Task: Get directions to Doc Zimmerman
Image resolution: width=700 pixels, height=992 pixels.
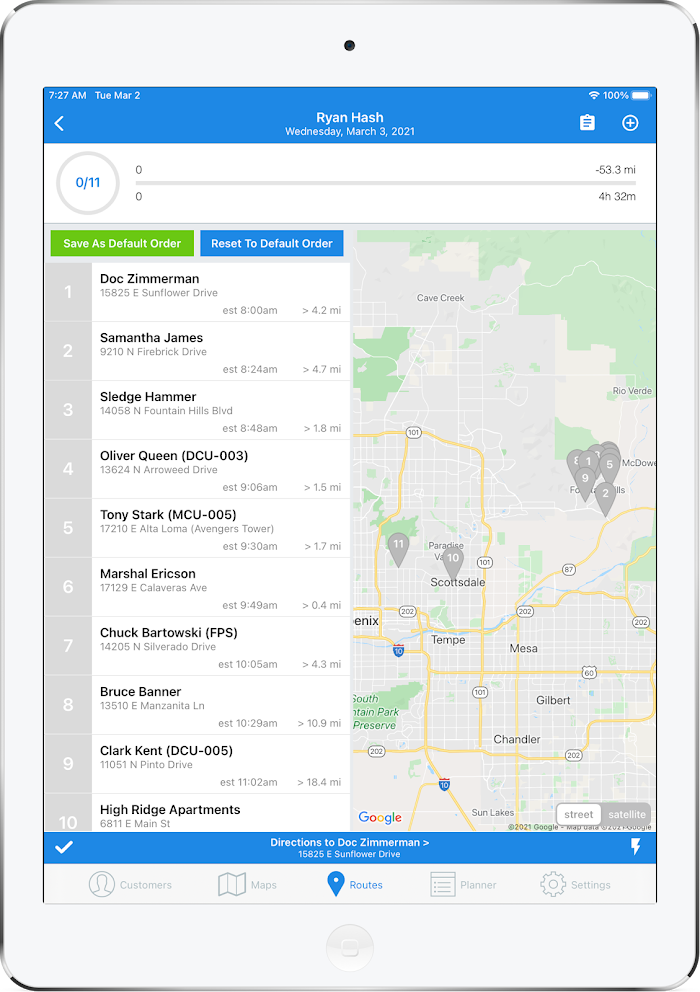Action: pyautogui.click(x=349, y=848)
